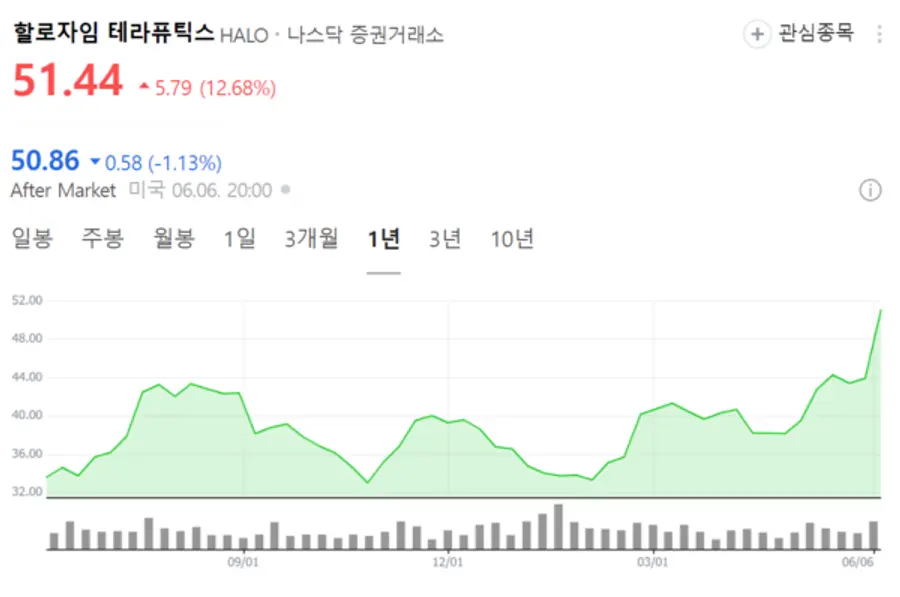Select the 1일 chart range
This screenshot has height=597, width=900.
(x=239, y=239)
